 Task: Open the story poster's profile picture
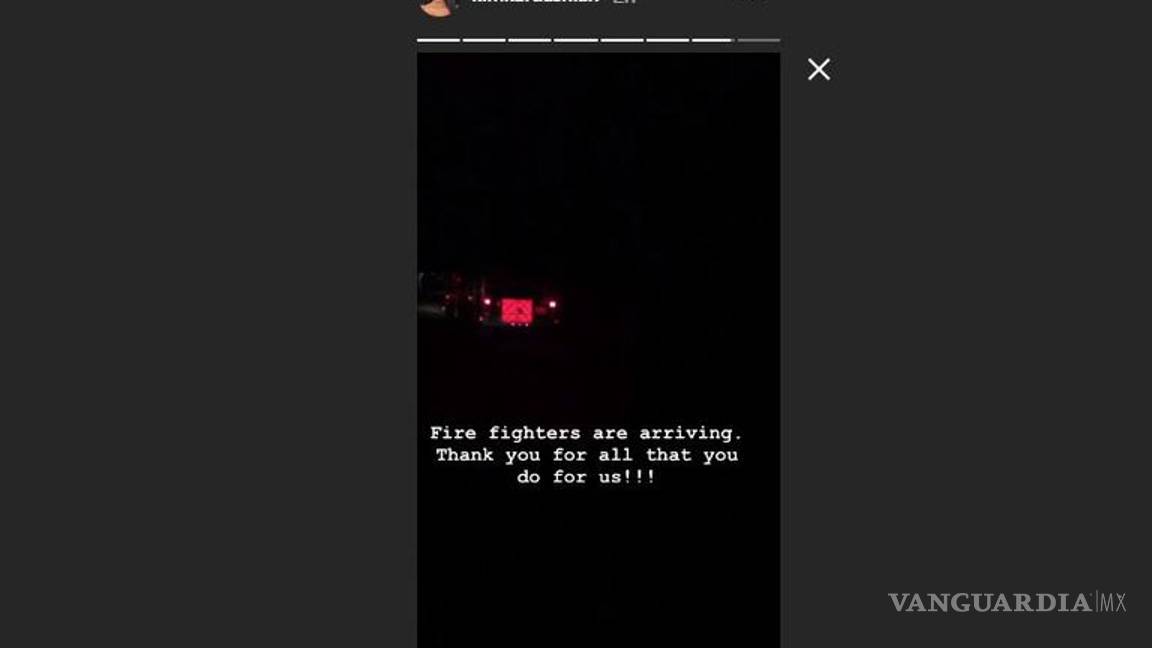click(x=437, y=5)
